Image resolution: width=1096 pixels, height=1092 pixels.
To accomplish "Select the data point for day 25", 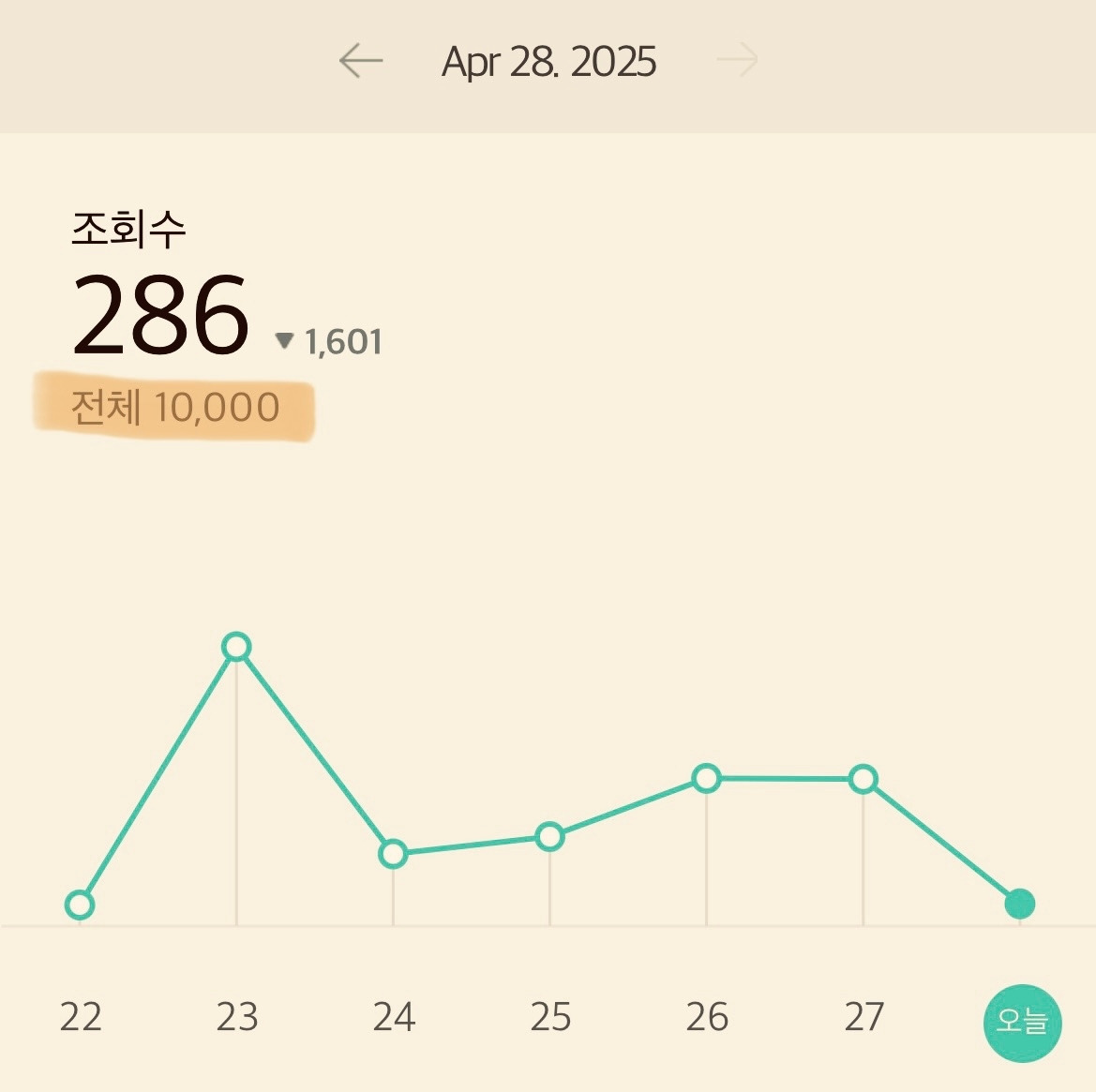I will click(x=549, y=836).
